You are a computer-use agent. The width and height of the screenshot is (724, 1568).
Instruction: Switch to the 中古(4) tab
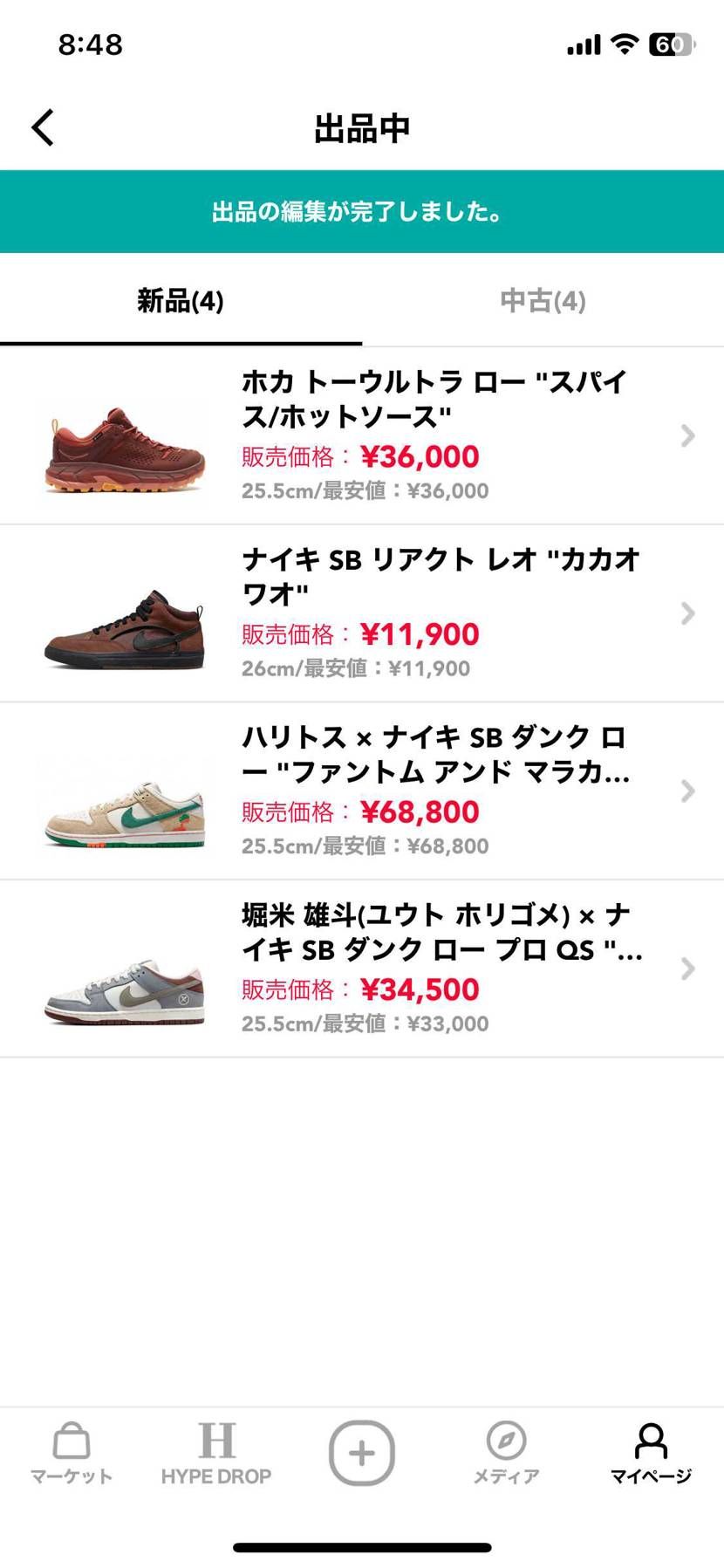coord(542,300)
